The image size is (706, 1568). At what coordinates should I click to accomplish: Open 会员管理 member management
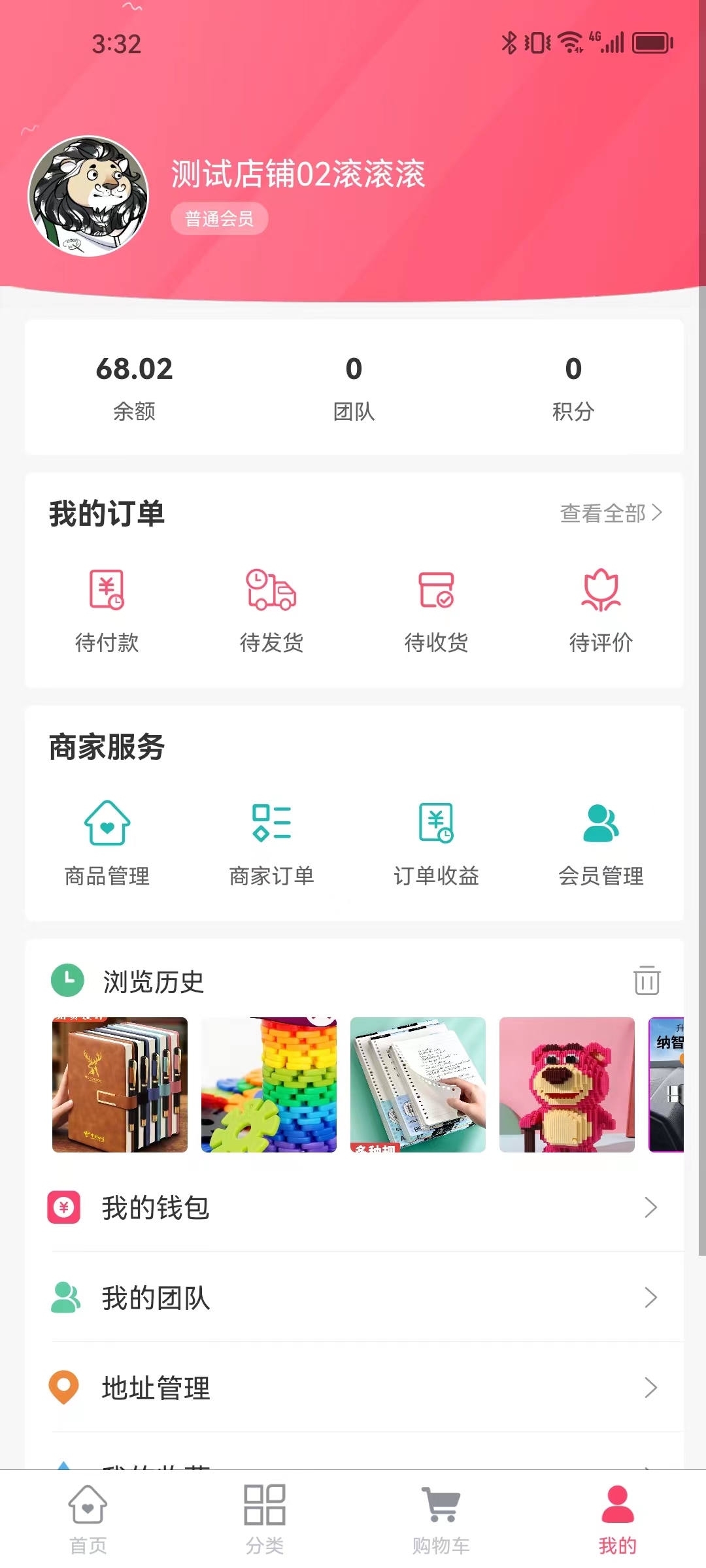601,843
